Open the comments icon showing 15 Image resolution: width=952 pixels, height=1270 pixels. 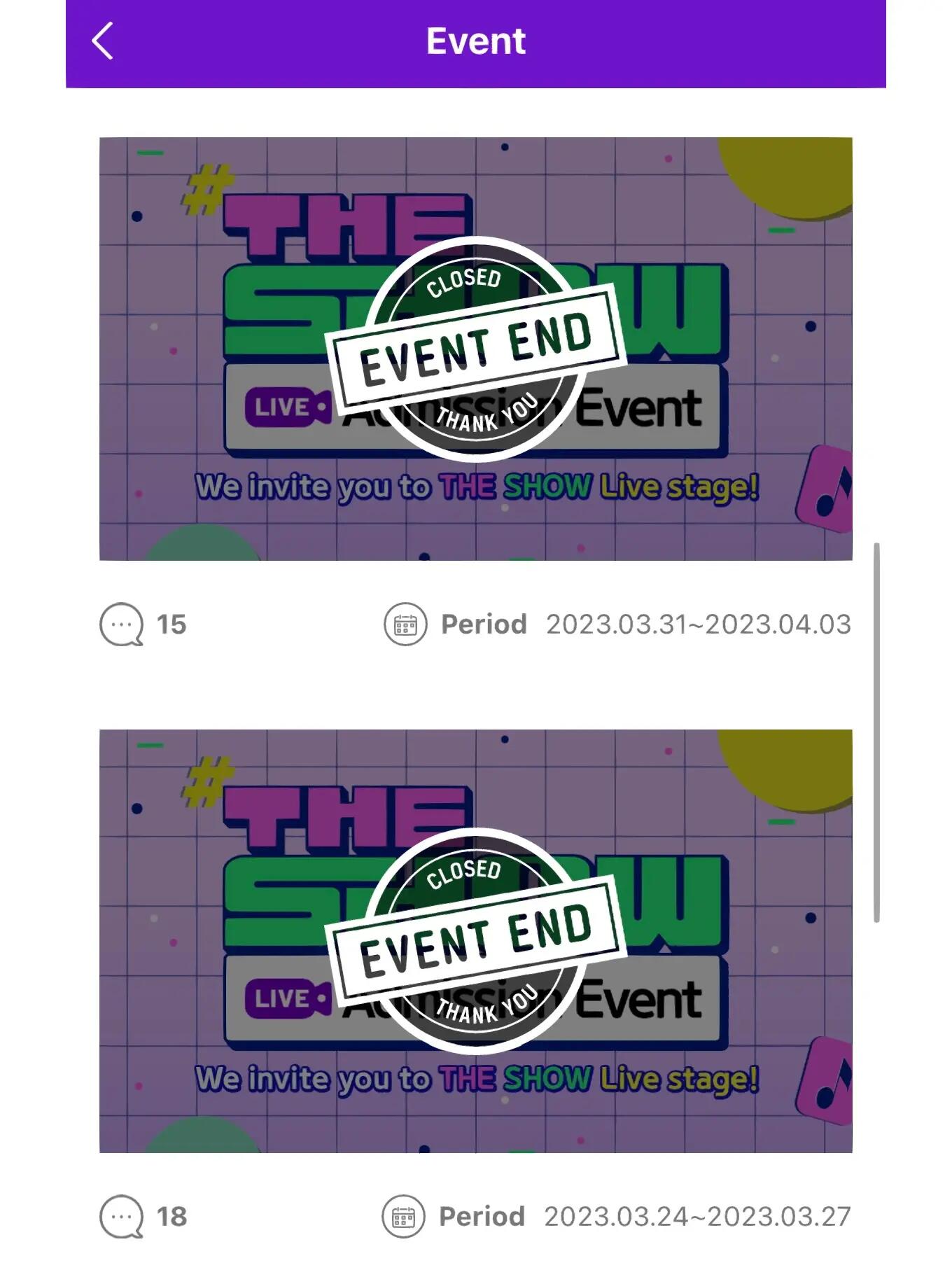(122, 624)
